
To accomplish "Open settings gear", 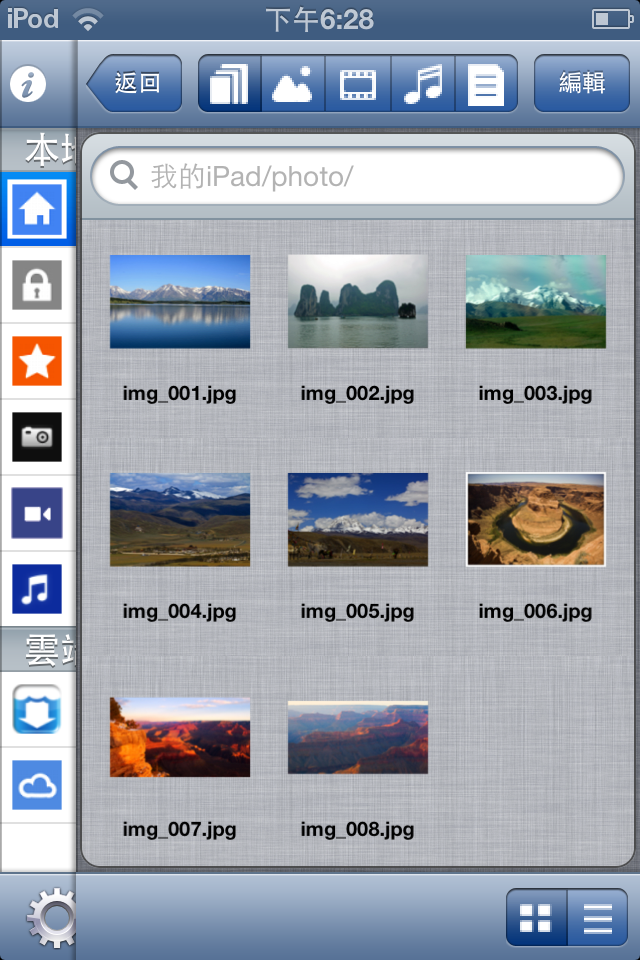I will click(x=50, y=916).
